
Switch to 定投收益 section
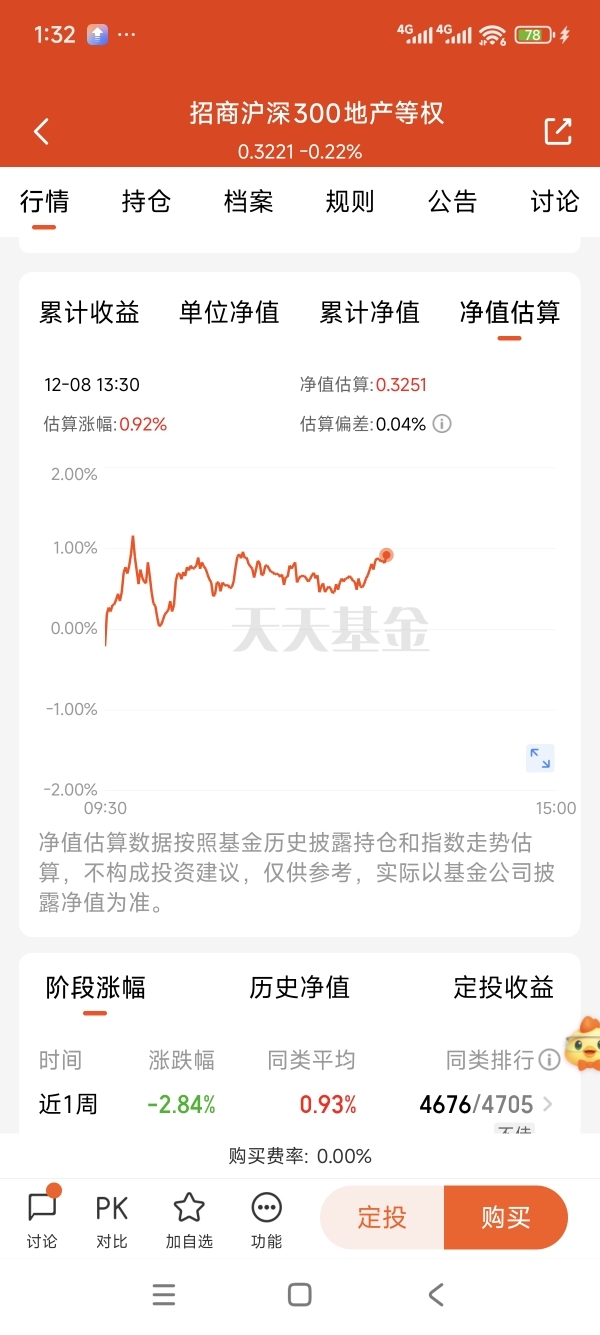[x=503, y=988]
